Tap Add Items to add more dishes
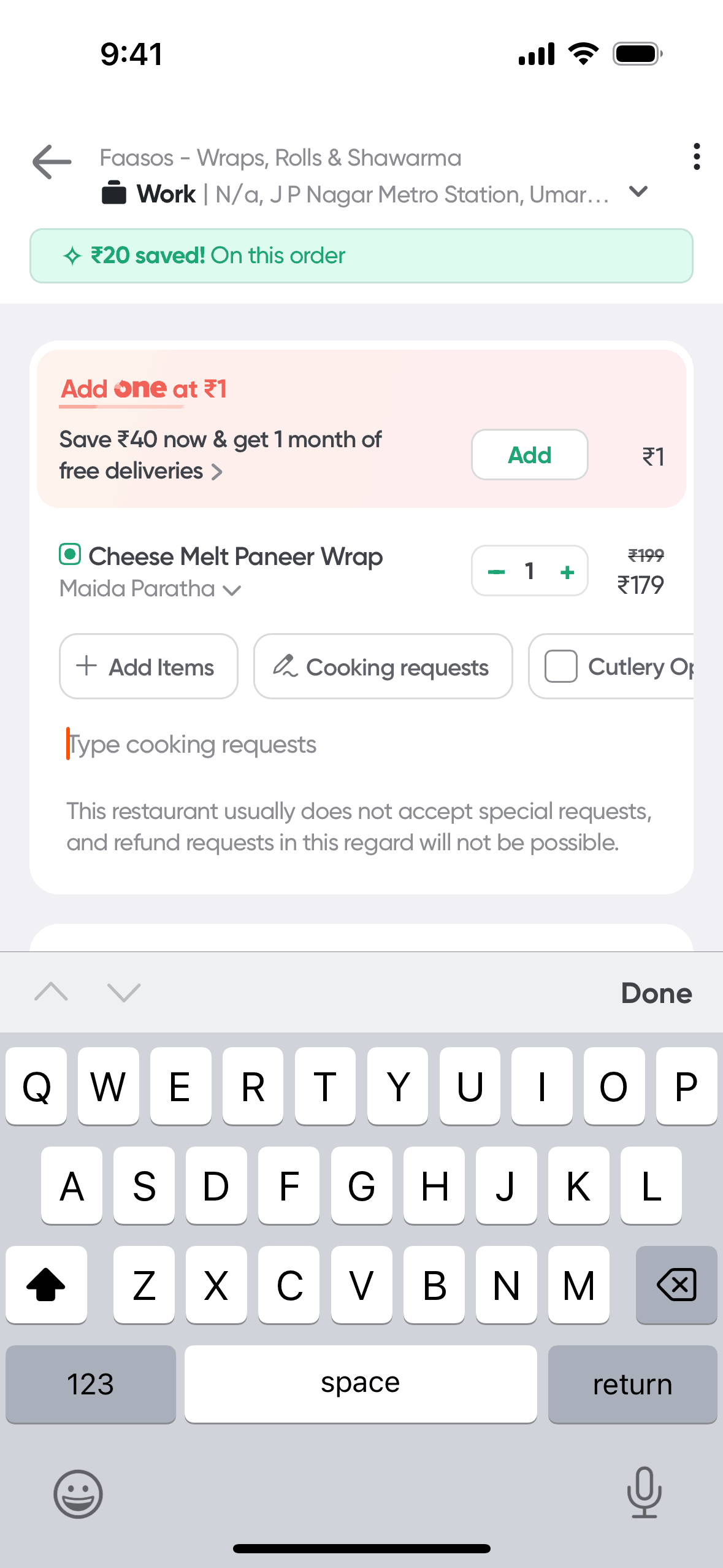This screenshot has height=1568, width=723. pos(148,667)
